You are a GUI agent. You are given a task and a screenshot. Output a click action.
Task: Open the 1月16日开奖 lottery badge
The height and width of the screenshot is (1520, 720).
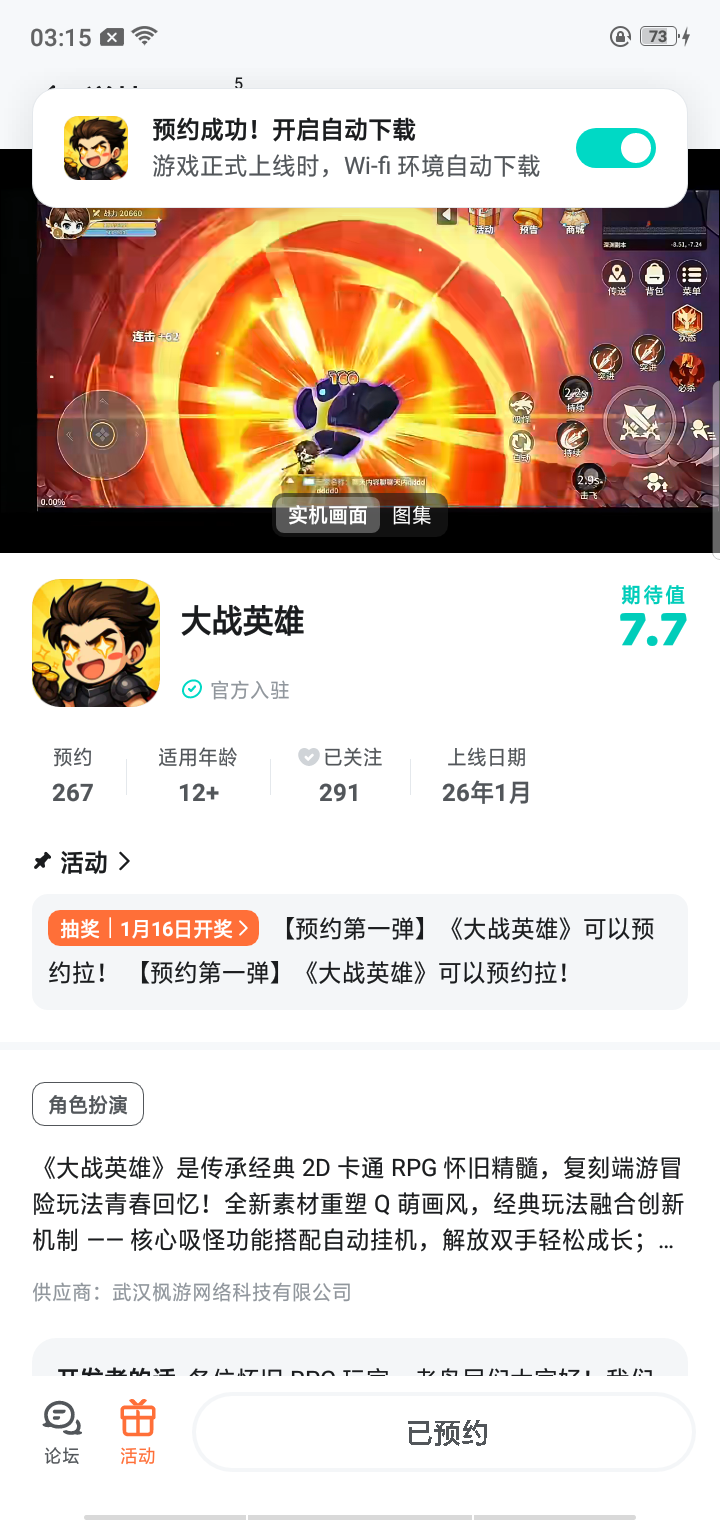click(x=153, y=928)
